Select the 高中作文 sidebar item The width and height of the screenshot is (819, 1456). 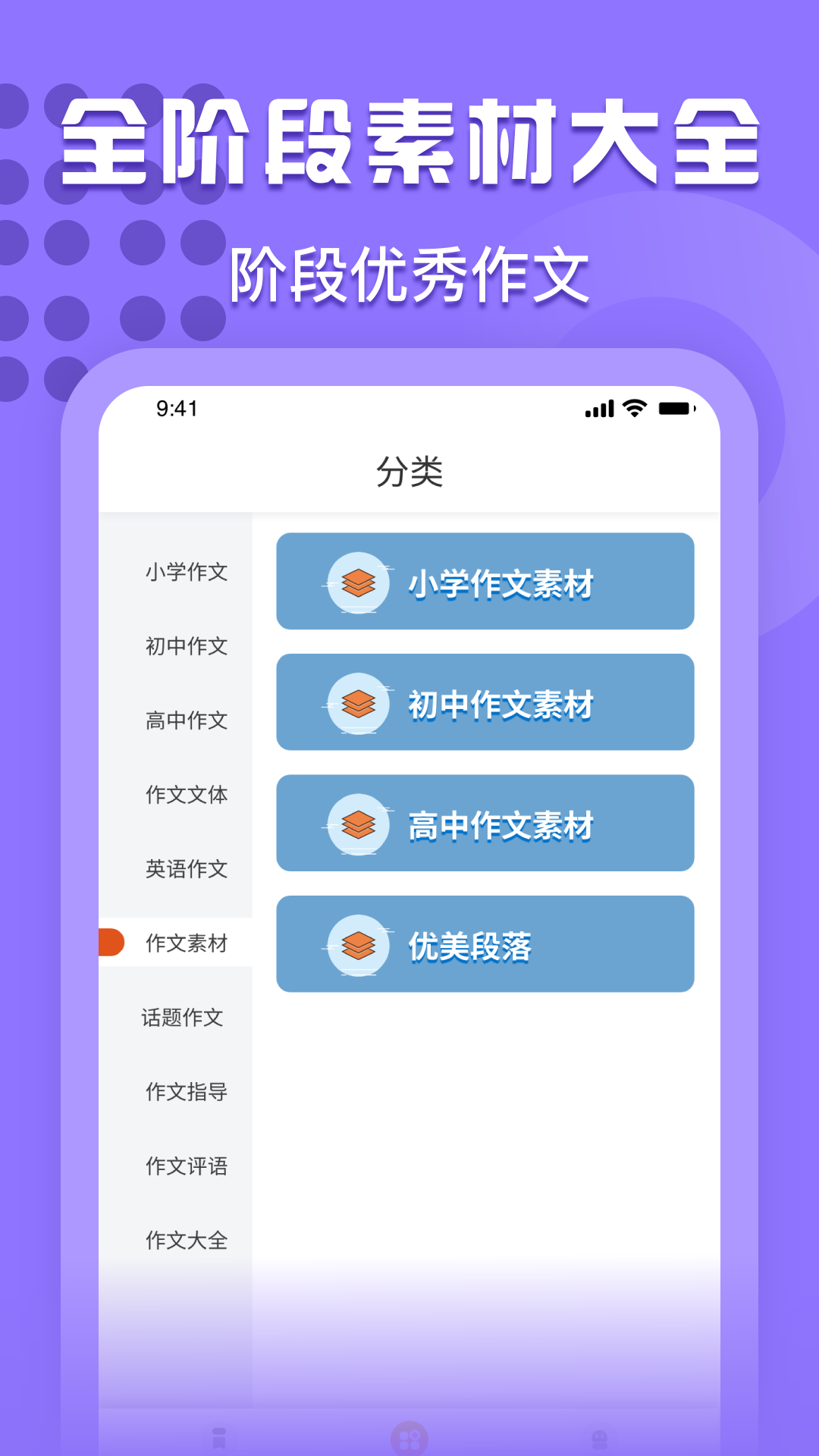pyautogui.click(x=184, y=721)
